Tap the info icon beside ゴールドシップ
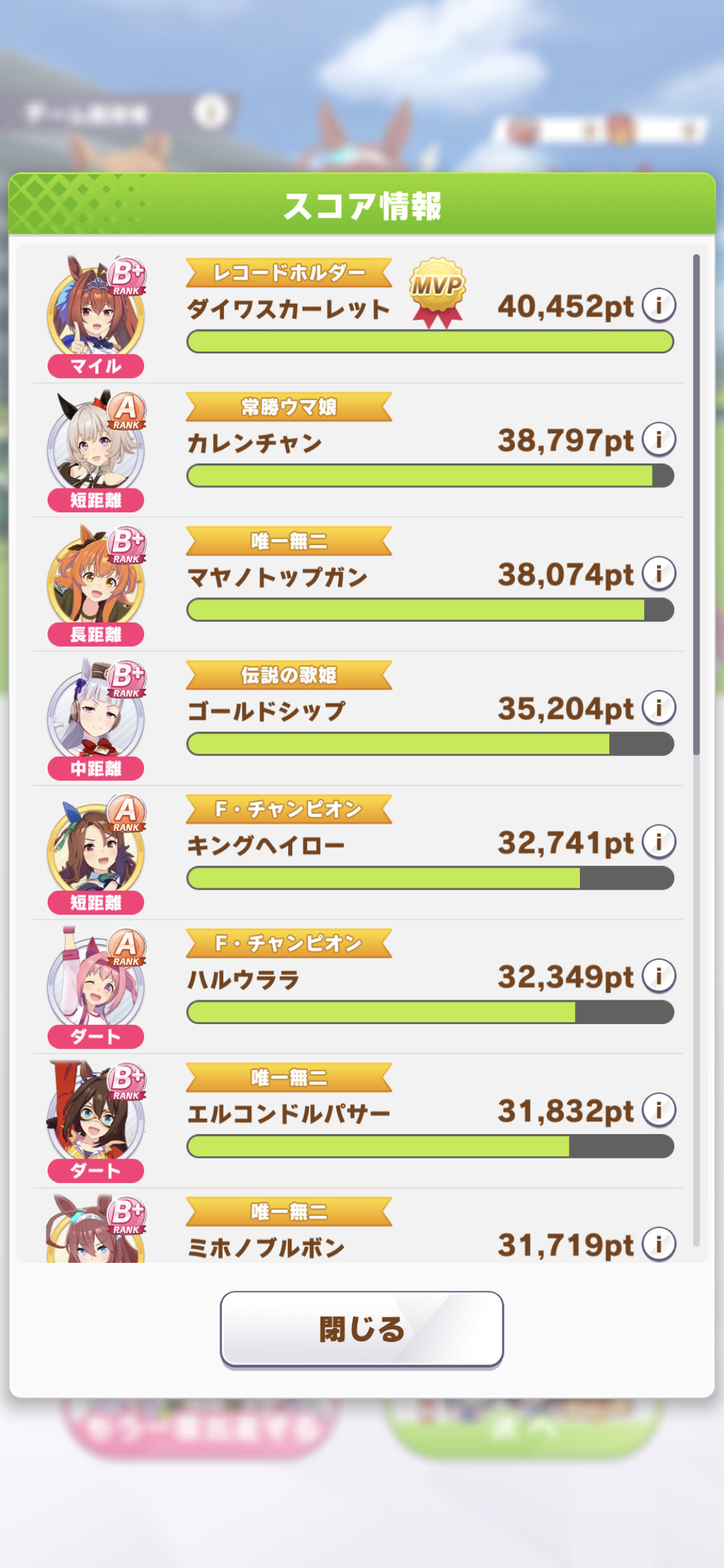724x1568 pixels. (x=658, y=708)
